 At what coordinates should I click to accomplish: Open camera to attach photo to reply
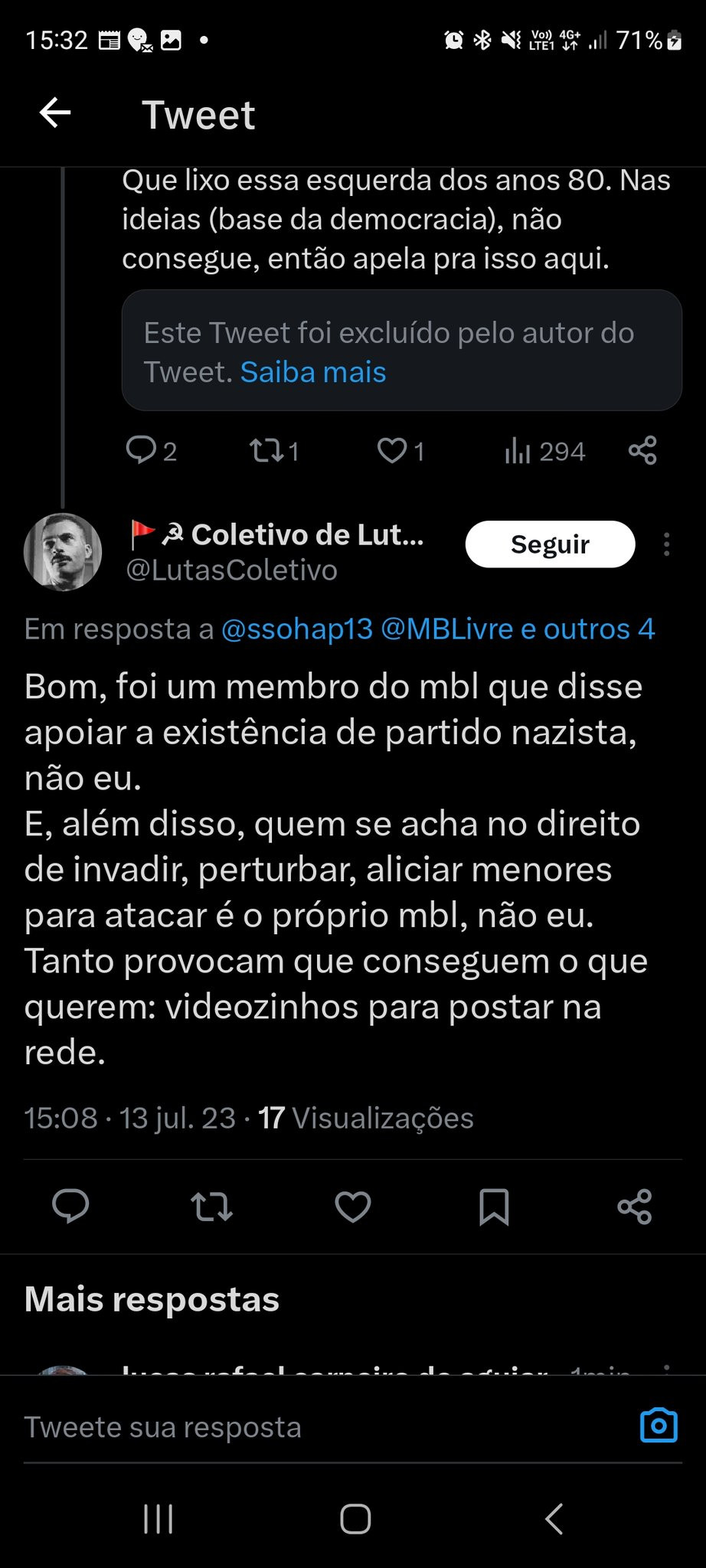[659, 1425]
